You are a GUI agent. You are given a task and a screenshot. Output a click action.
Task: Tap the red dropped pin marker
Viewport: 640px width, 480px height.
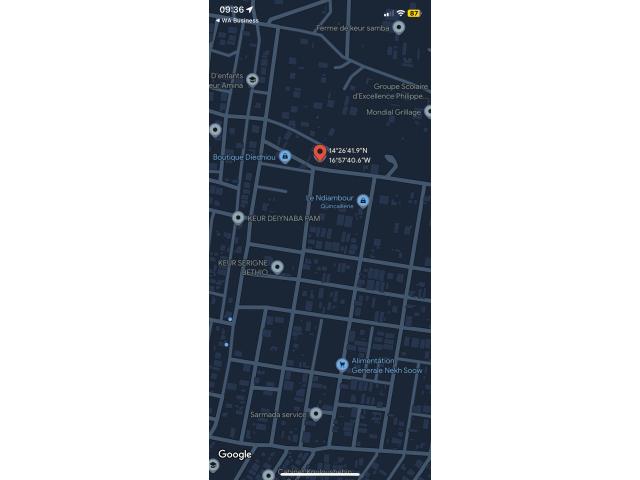pyautogui.click(x=320, y=153)
